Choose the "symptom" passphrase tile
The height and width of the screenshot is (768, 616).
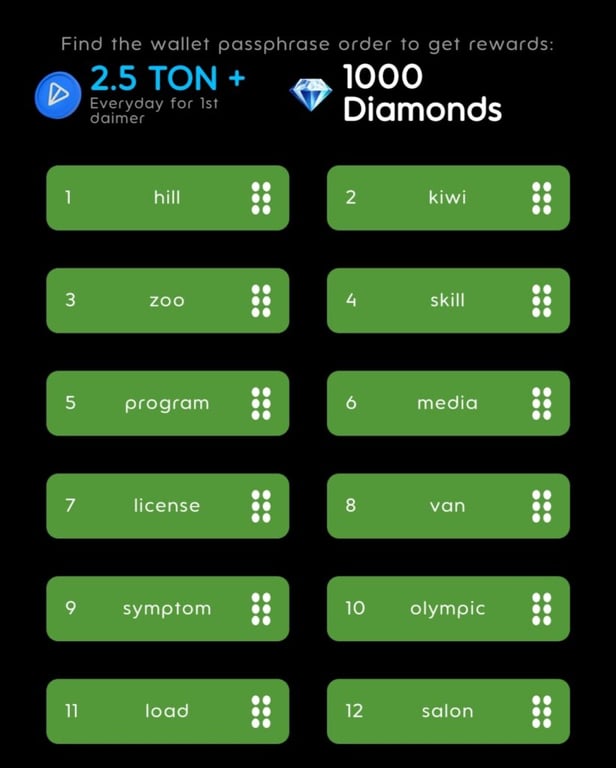[167, 608]
